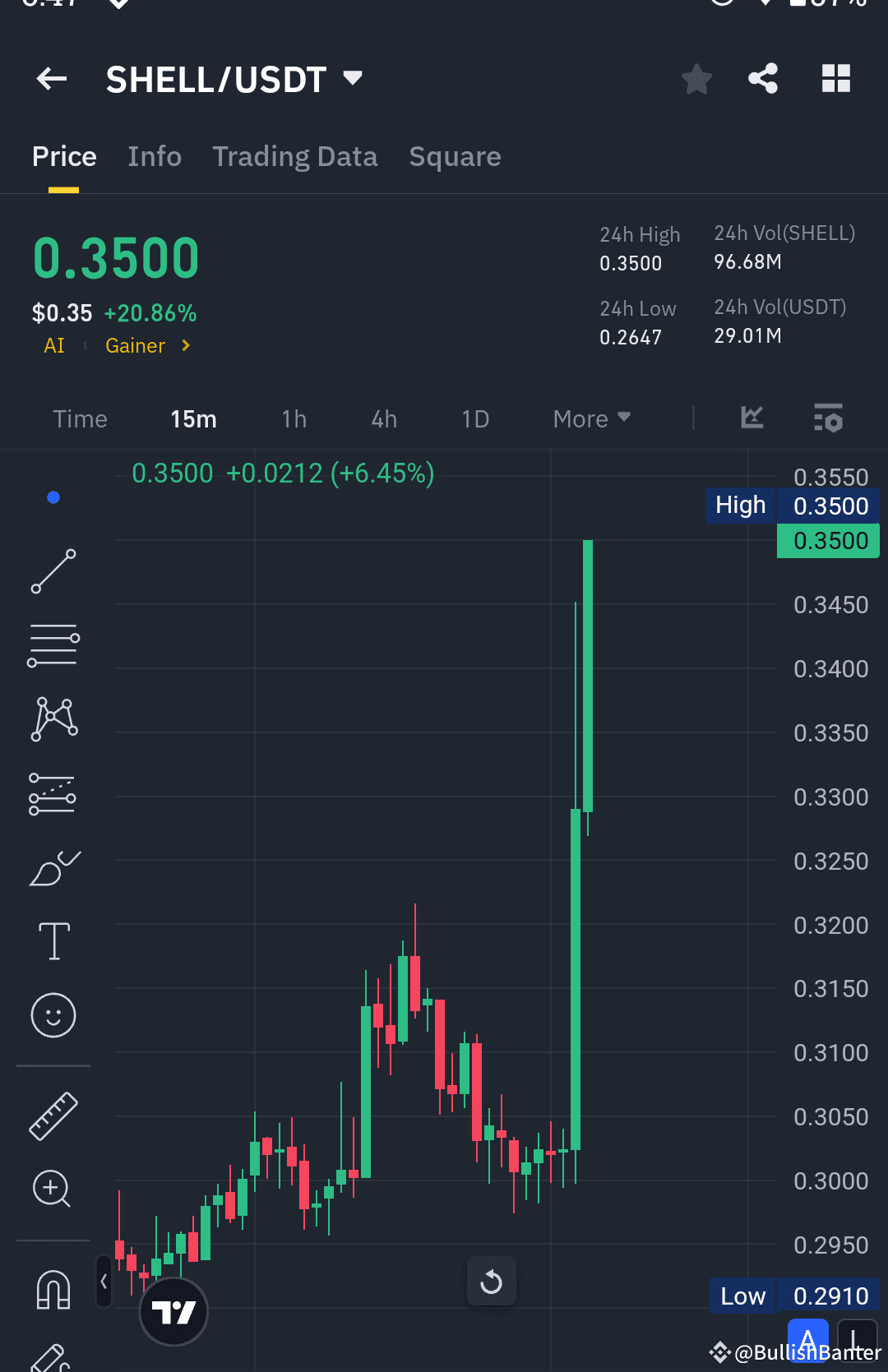Screen dimensions: 888x1372
Task: Expand the More timeframes dropdown
Action: (590, 418)
